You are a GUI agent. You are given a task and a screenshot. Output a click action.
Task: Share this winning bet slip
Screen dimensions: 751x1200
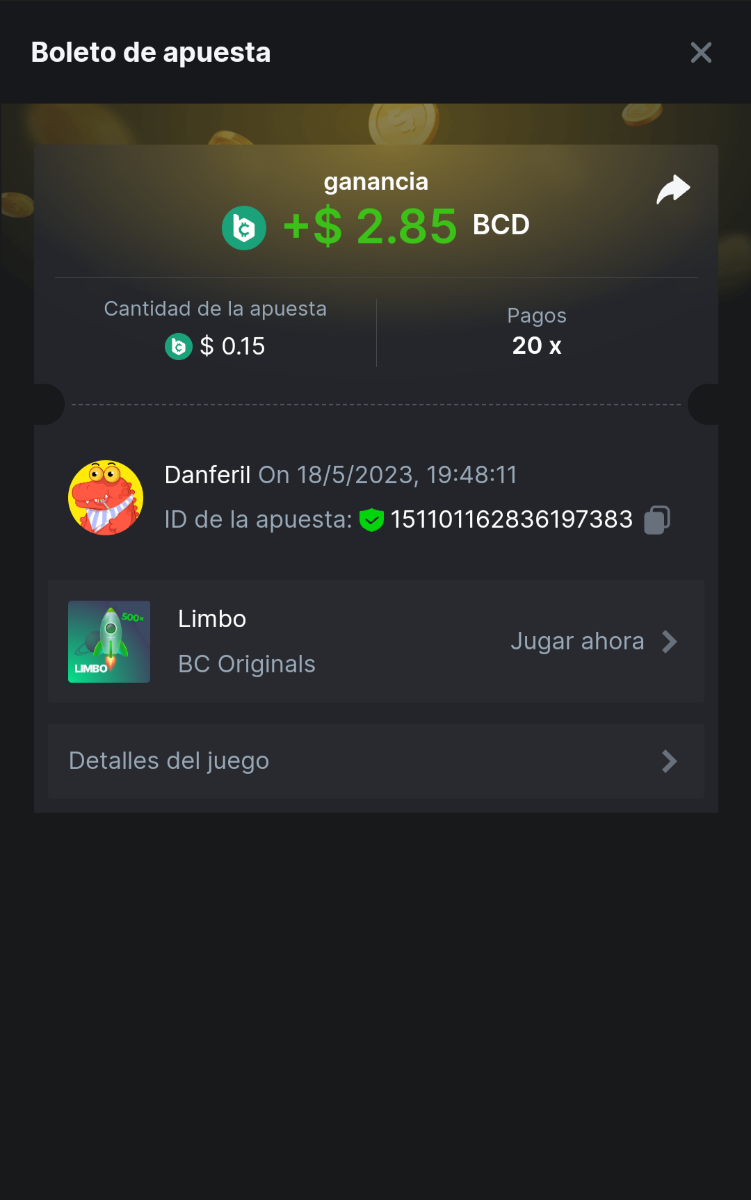pos(673,189)
